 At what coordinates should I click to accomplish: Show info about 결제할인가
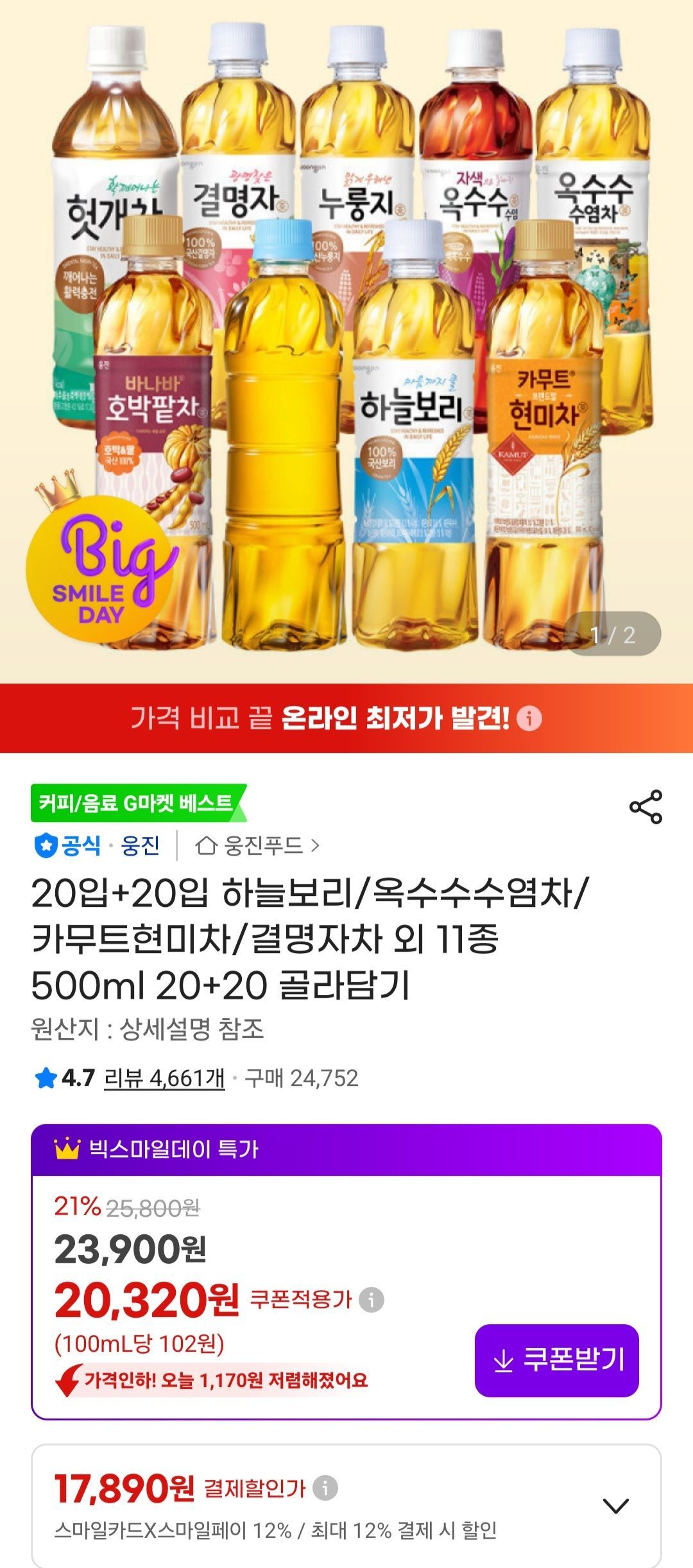[x=325, y=1488]
